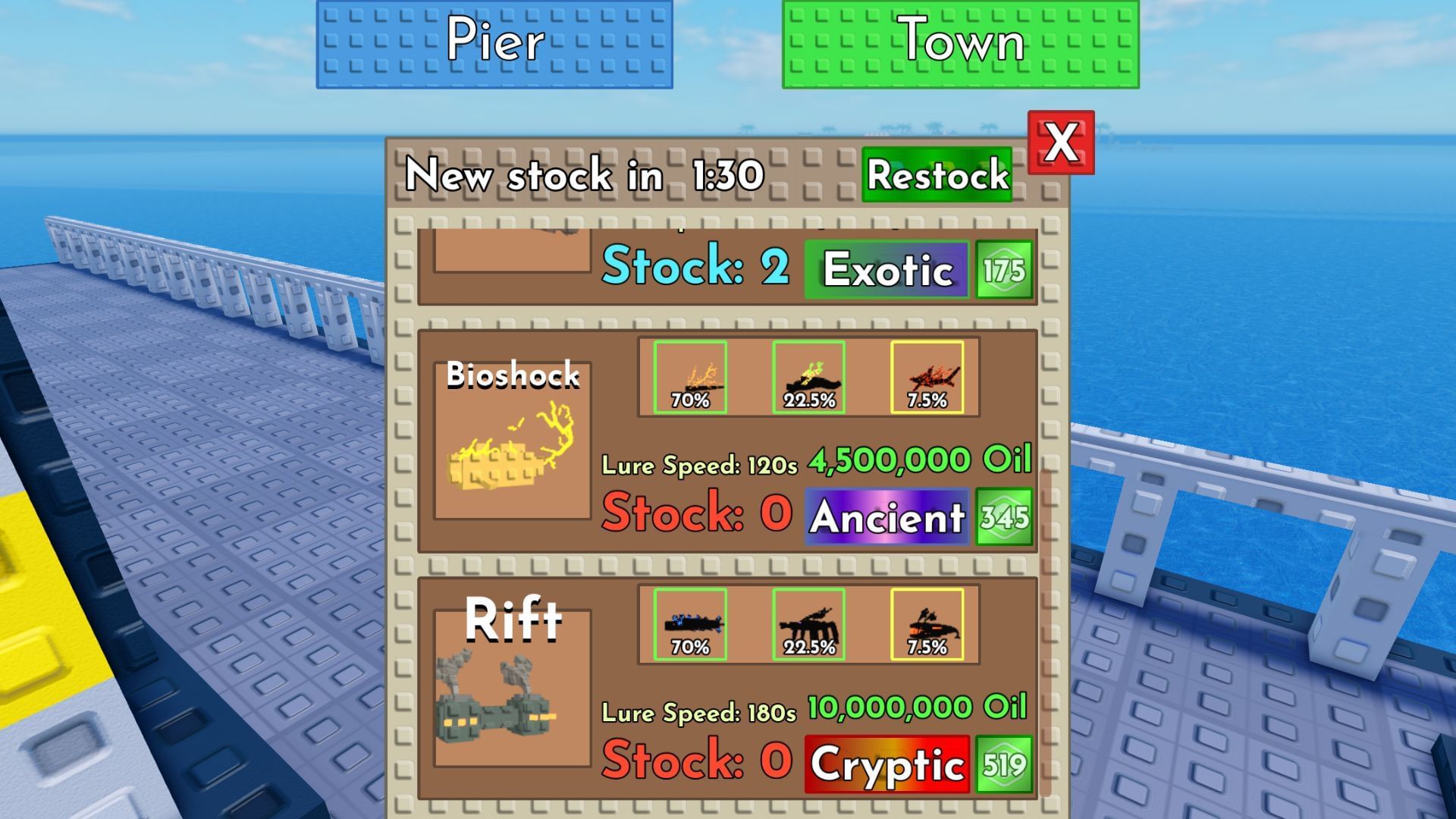Close the stock shop window
This screenshot has height=819, width=1456.
pyautogui.click(x=1060, y=143)
